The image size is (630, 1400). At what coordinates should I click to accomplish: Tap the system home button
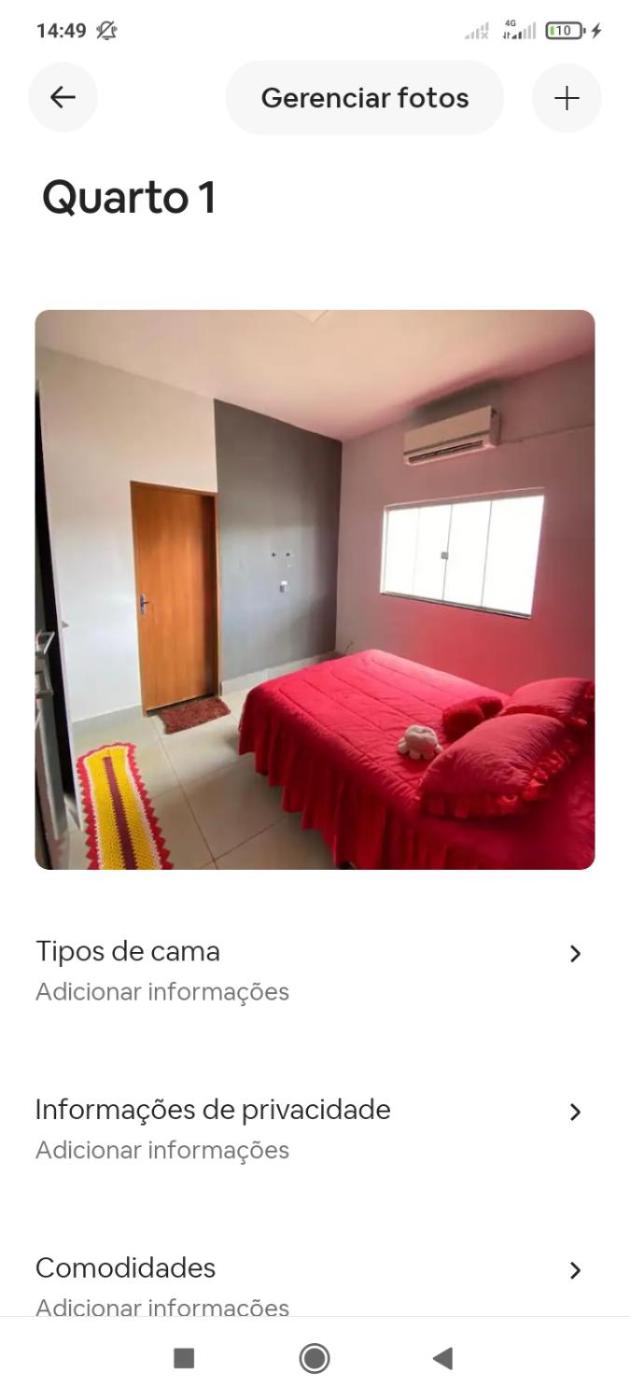[x=314, y=1357]
